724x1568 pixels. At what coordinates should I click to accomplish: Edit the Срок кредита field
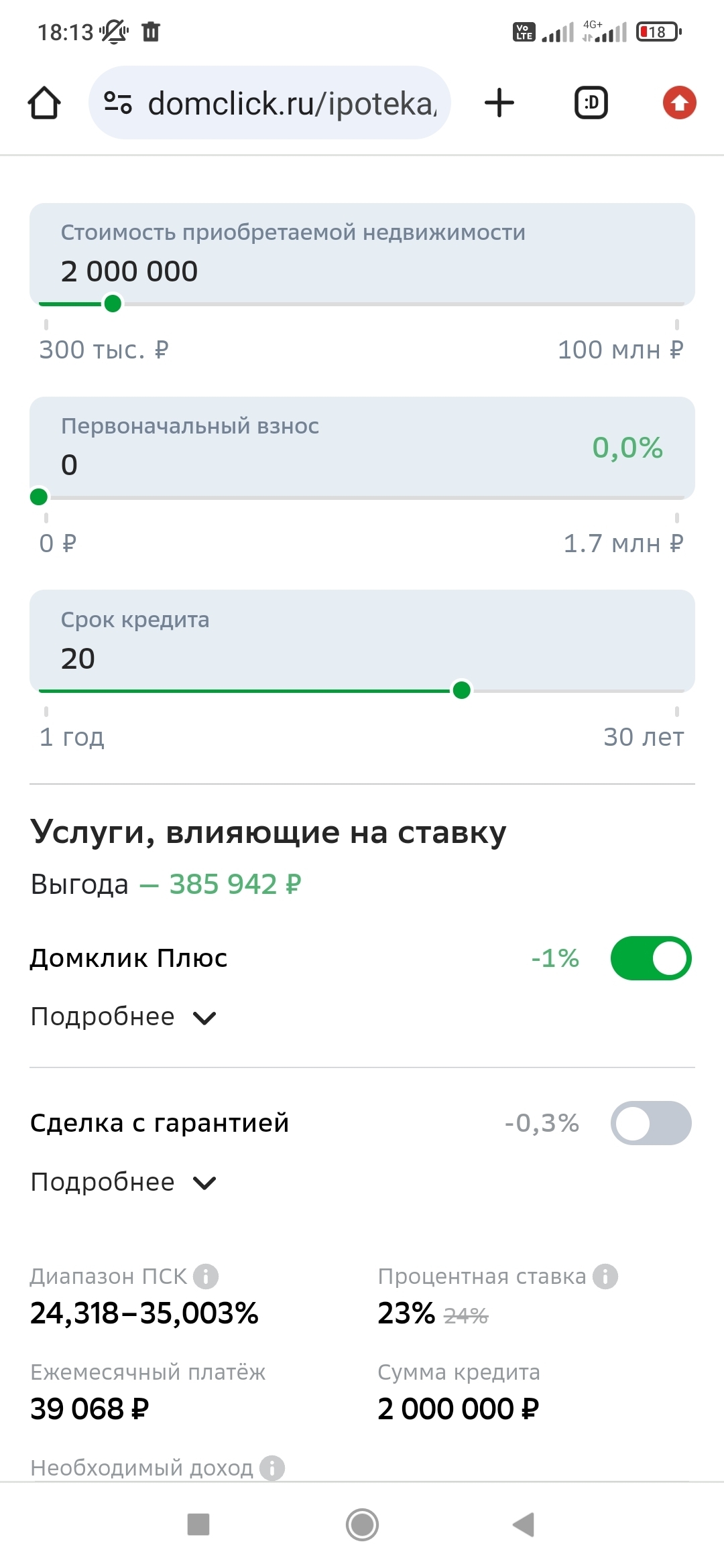point(362,658)
